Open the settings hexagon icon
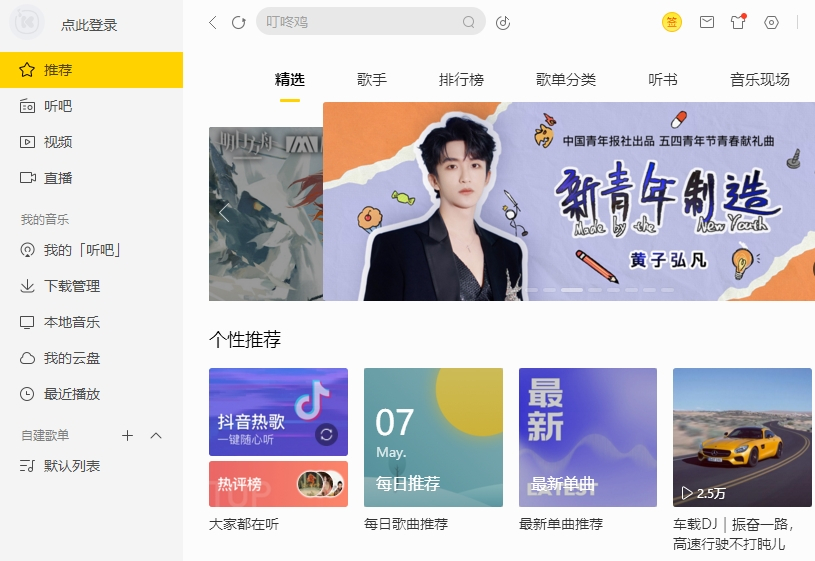 tap(771, 22)
